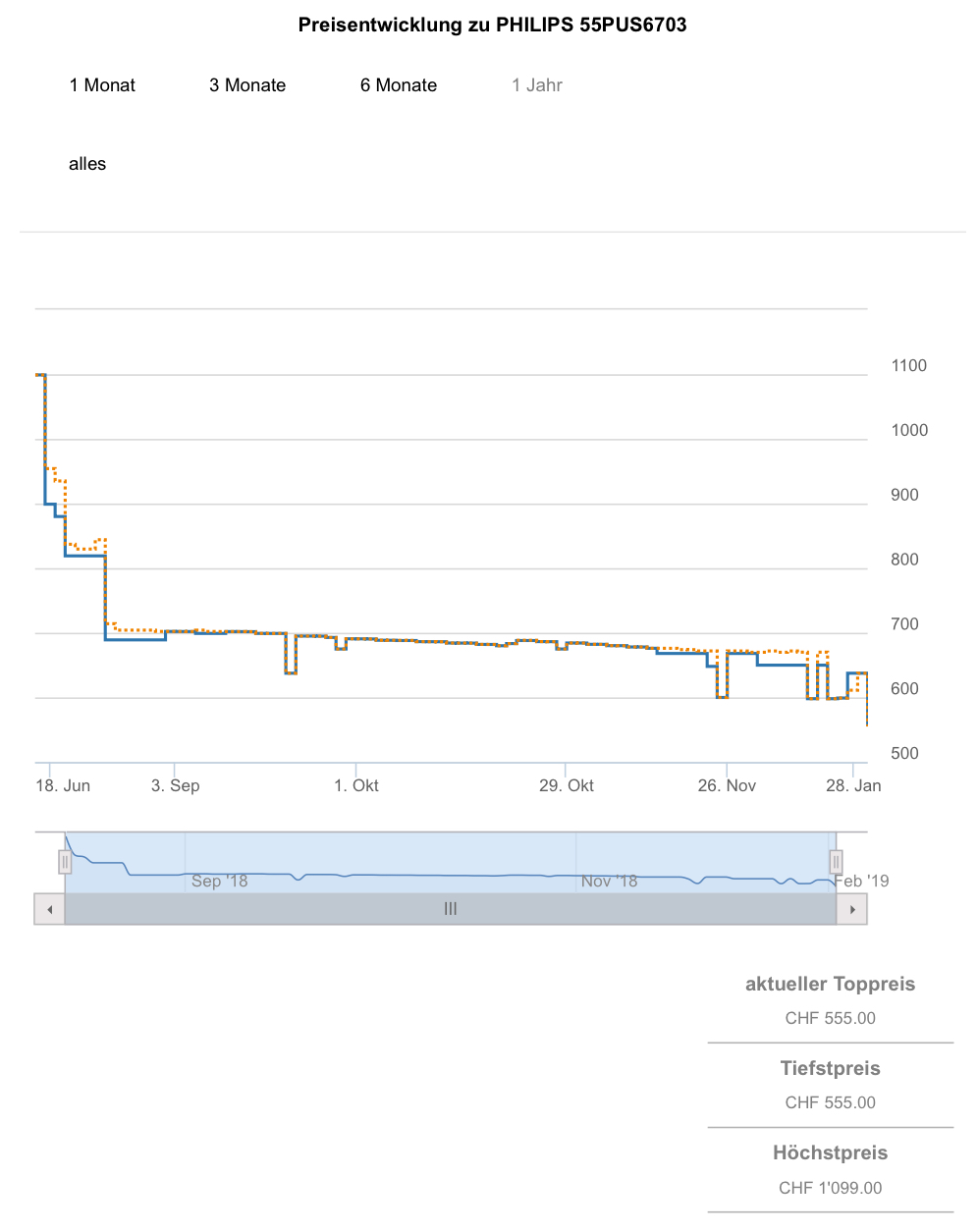Tap the left range handle of navigator
The height and width of the screenshot is (1232, 978).
tap(65, 863)
